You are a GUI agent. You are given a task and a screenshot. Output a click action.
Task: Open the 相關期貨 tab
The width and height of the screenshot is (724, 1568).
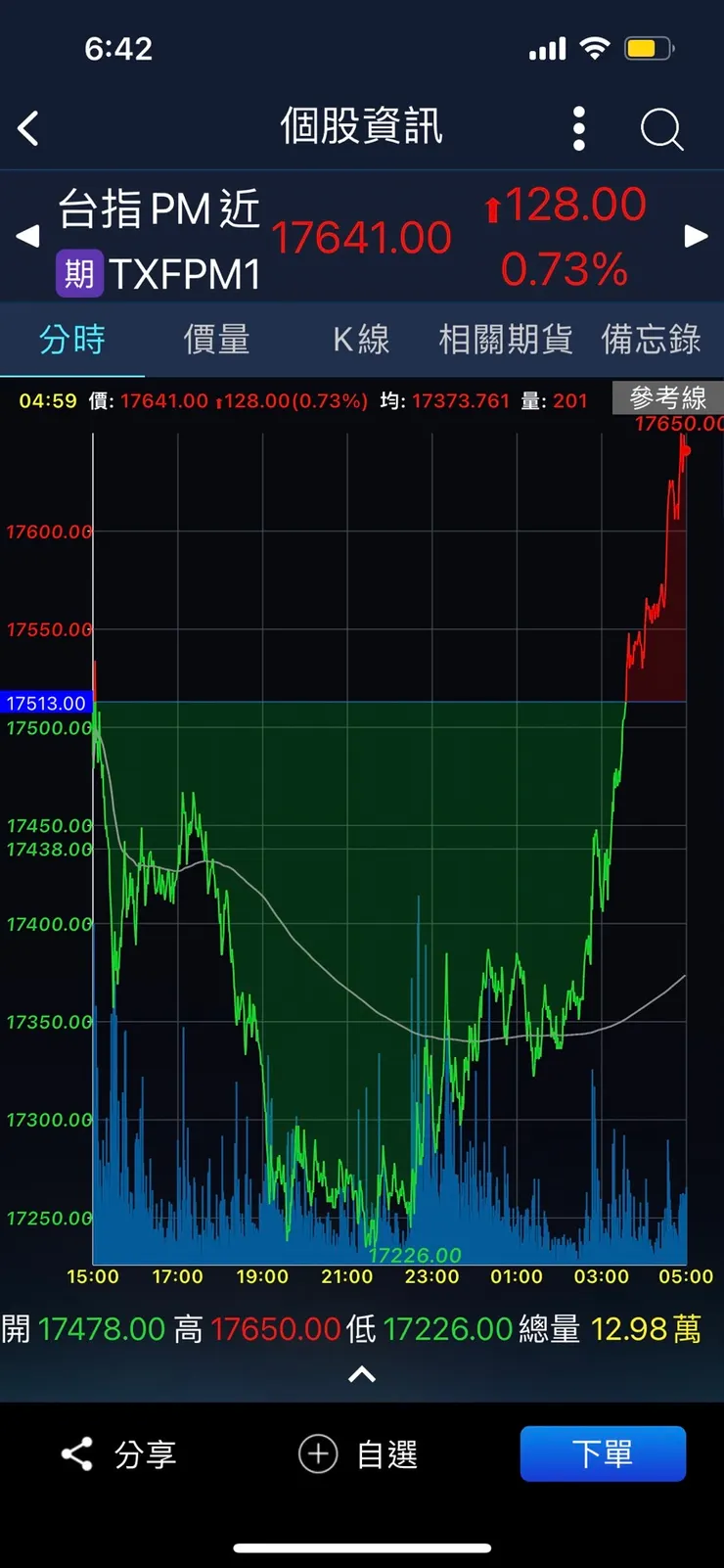click(505, 340)
